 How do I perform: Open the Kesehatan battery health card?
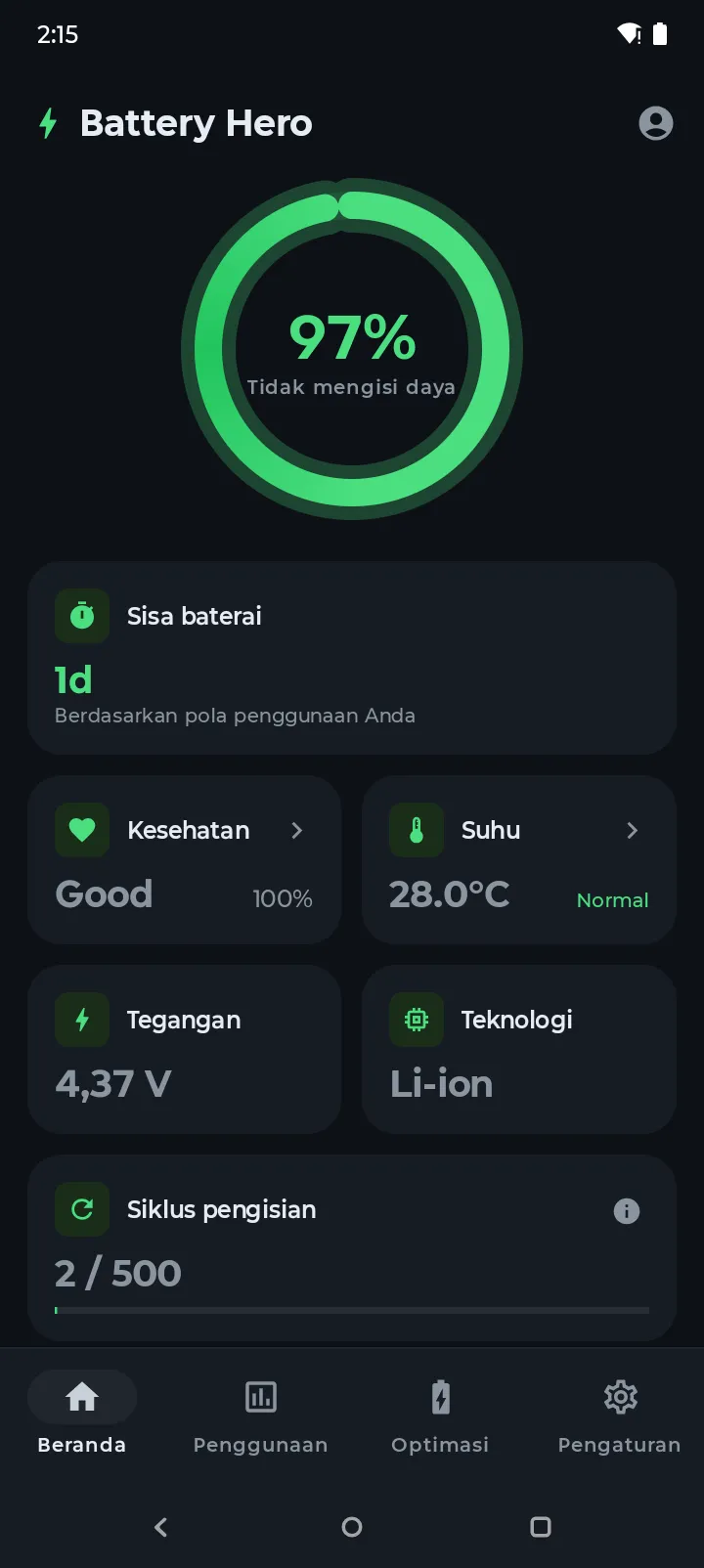(184, 859)
